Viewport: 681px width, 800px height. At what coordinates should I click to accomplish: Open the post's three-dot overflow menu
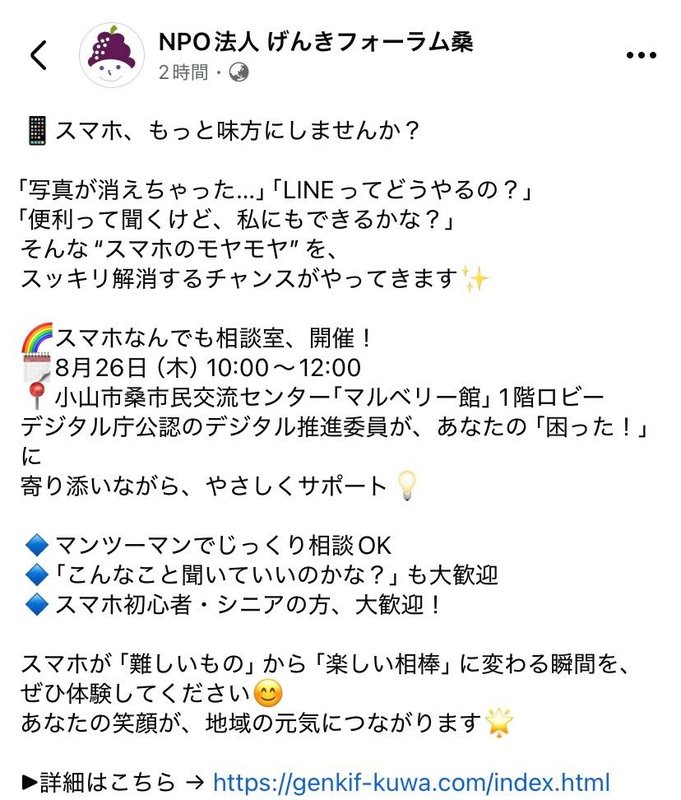[640, 55]
